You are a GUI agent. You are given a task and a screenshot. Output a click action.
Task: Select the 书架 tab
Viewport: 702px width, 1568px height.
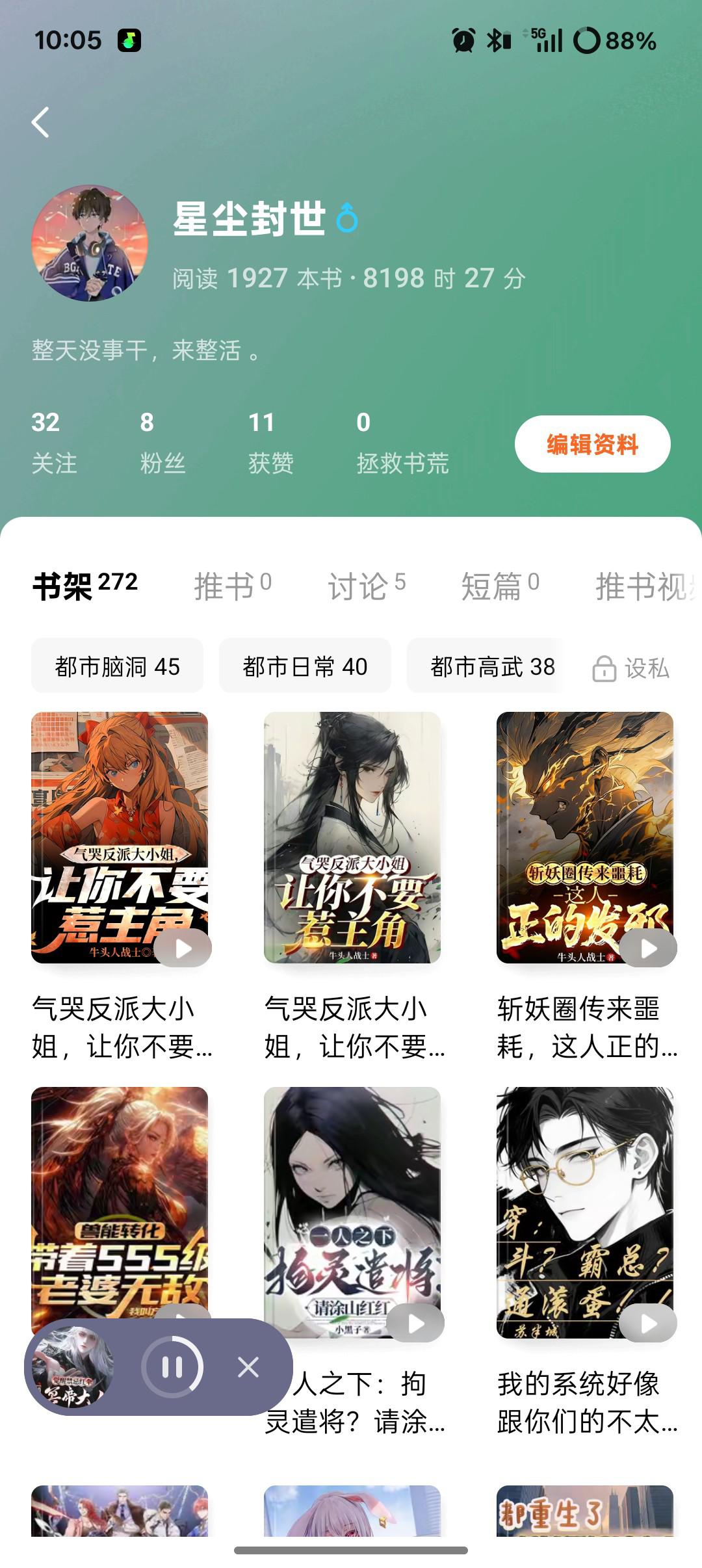(x=85, y=586)
